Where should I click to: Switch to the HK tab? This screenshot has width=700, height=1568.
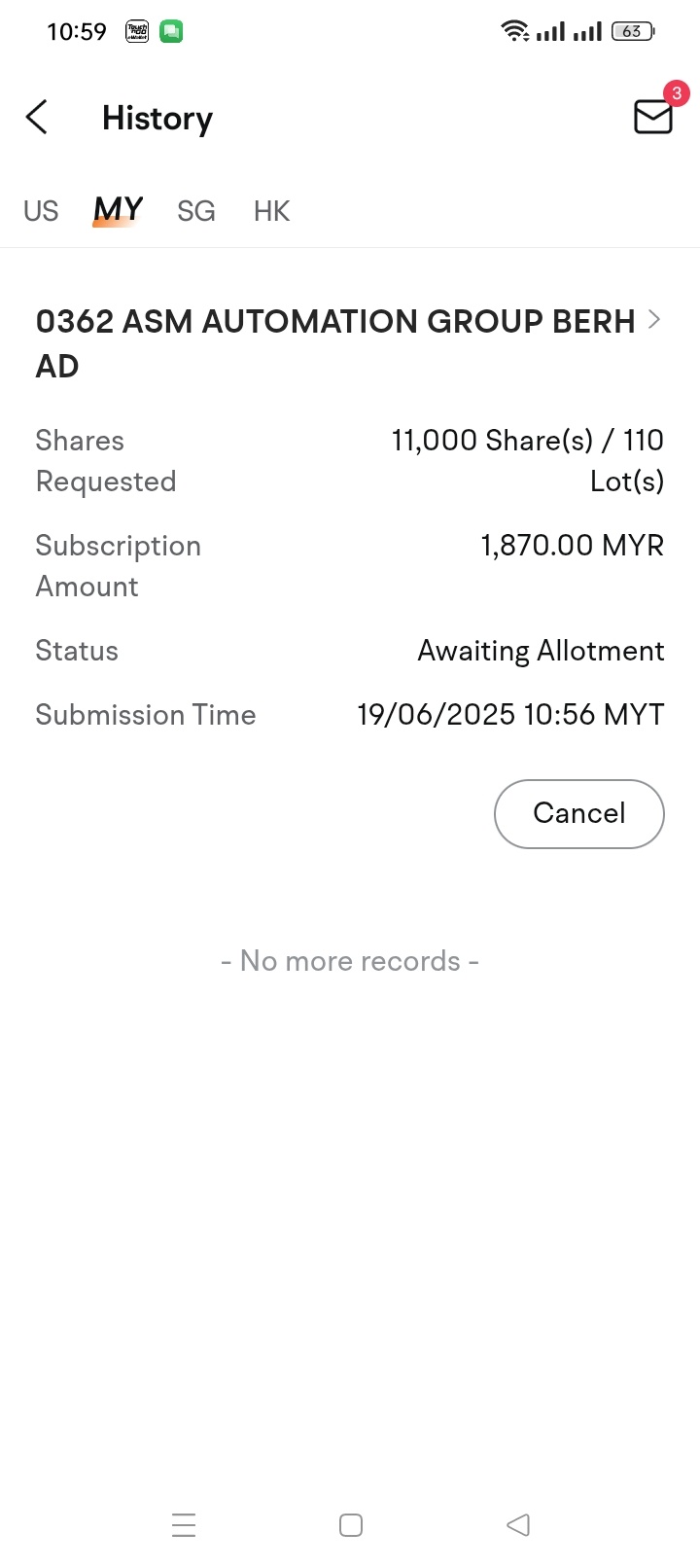coord(272,211)
